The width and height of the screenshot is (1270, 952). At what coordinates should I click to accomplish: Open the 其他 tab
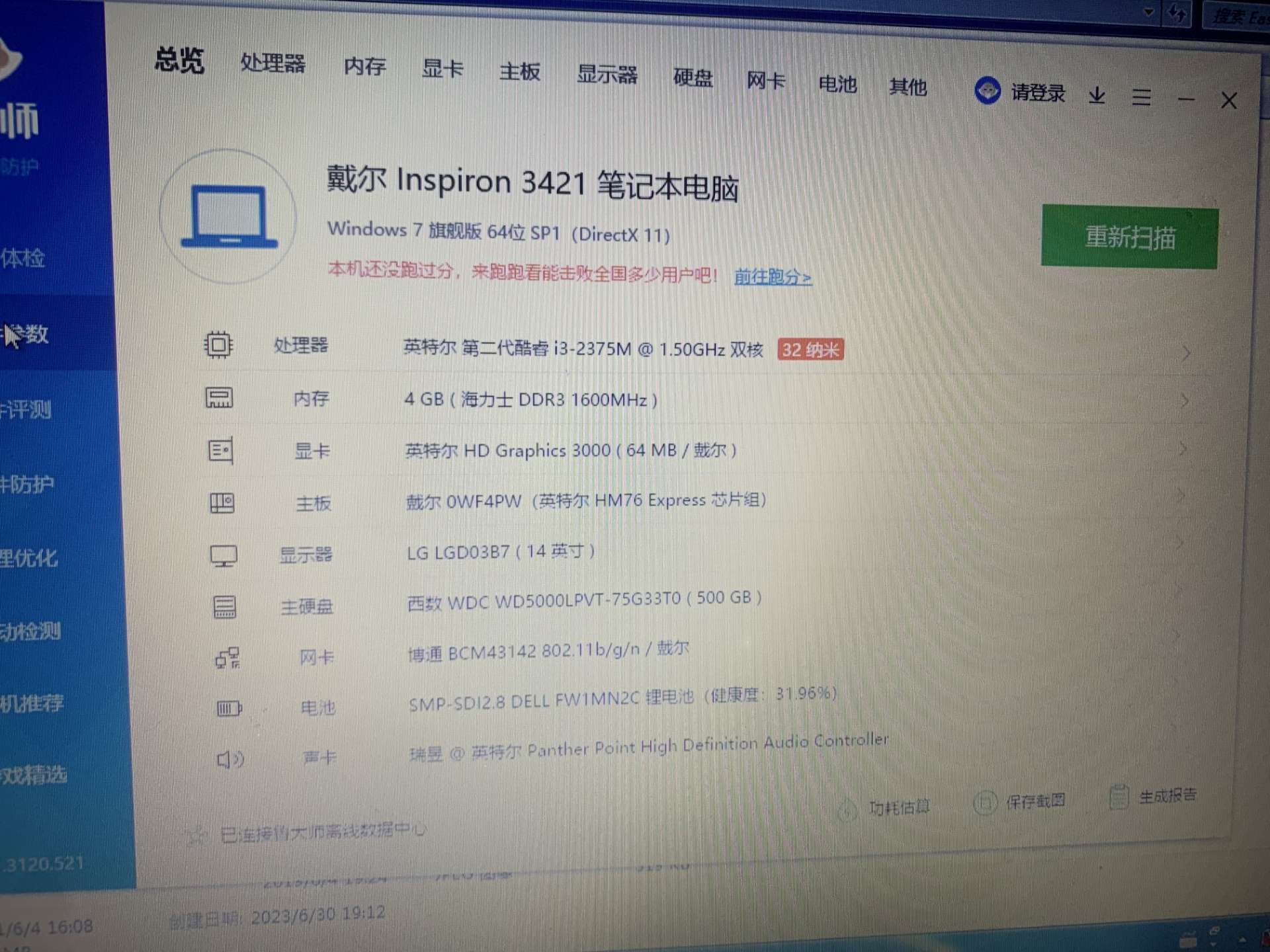tap(908, 87)
